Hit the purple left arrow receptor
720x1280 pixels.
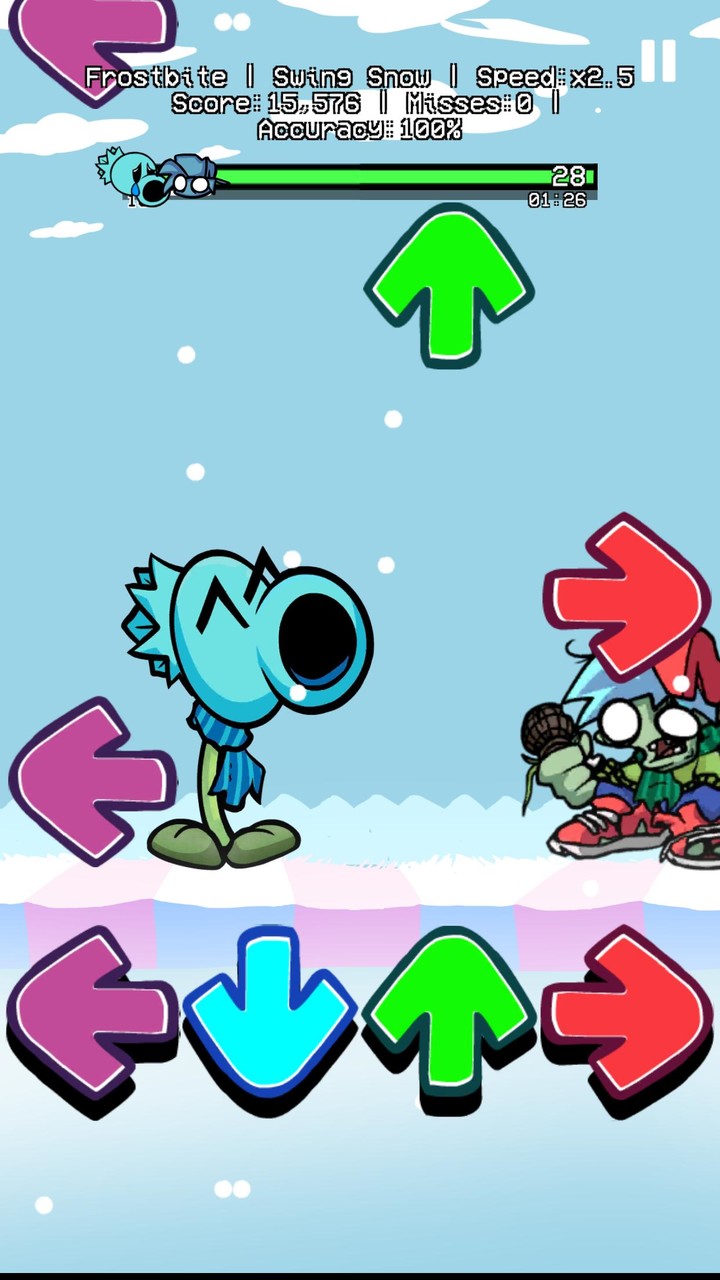point(92,1012)
